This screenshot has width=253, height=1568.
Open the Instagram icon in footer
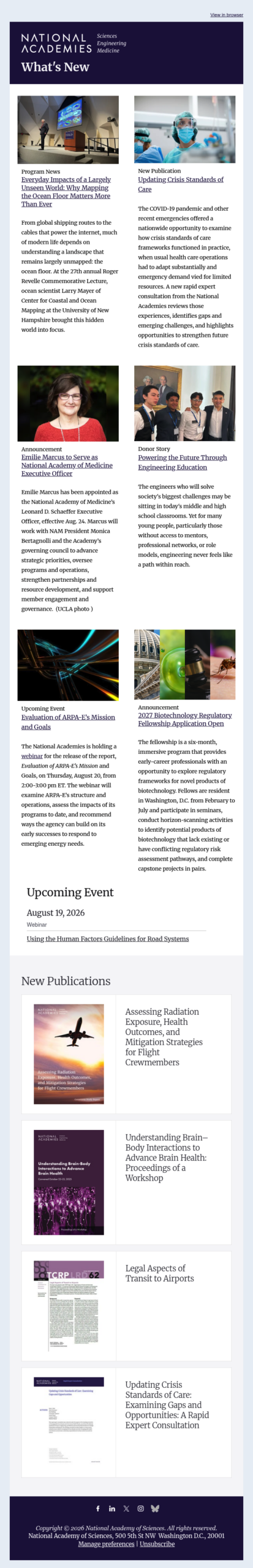point(140,1509)
